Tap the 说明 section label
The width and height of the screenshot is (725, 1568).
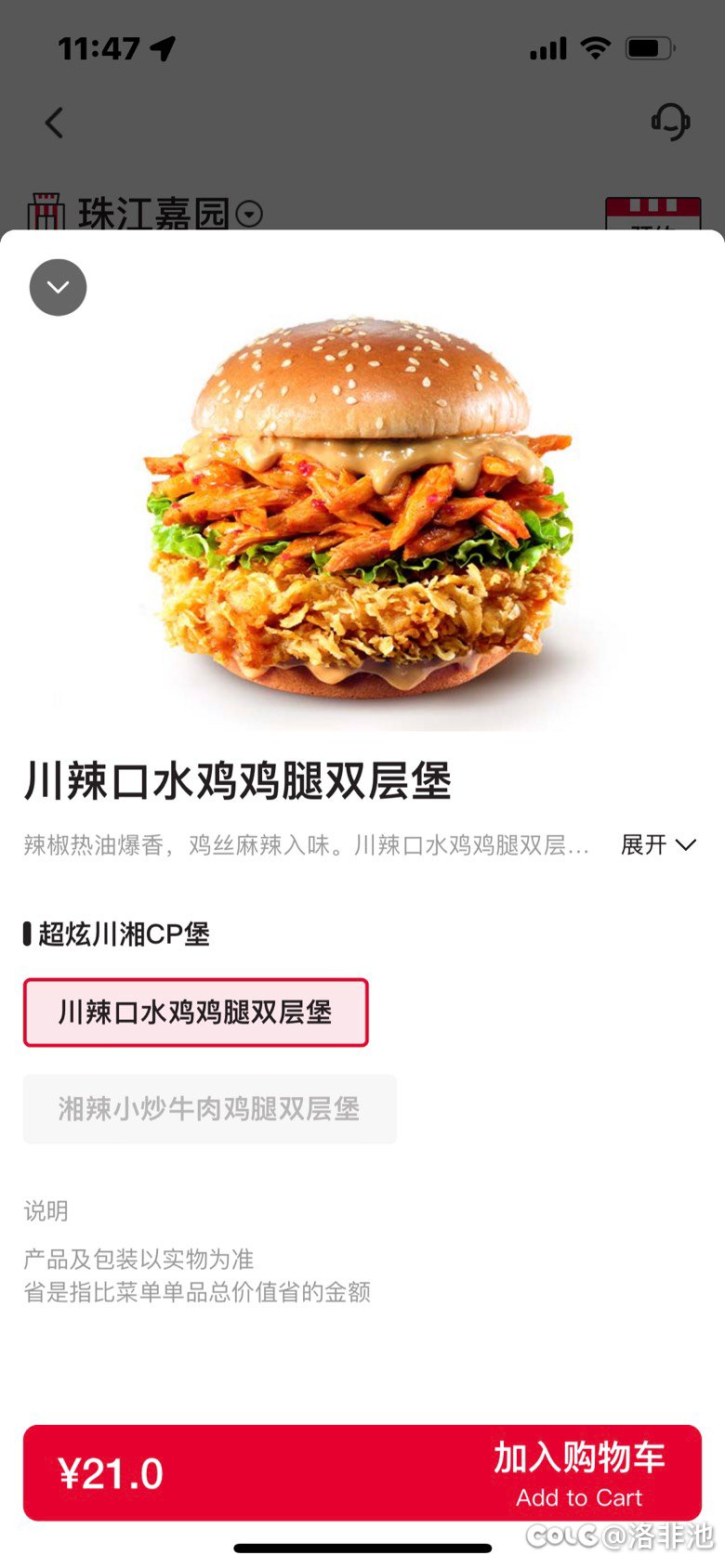click(x=45, y=1211)
